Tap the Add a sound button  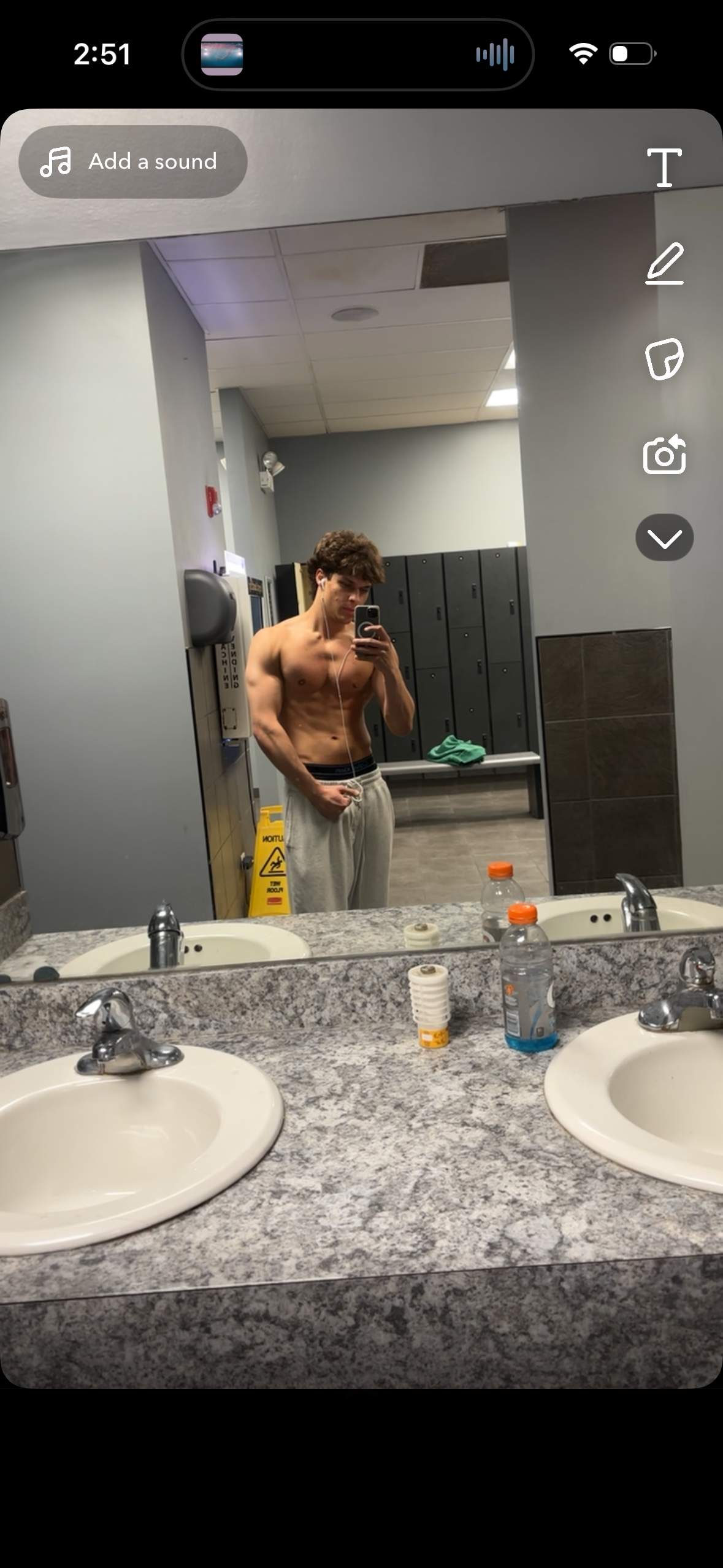pyautogui.click(x=132, y=162)
